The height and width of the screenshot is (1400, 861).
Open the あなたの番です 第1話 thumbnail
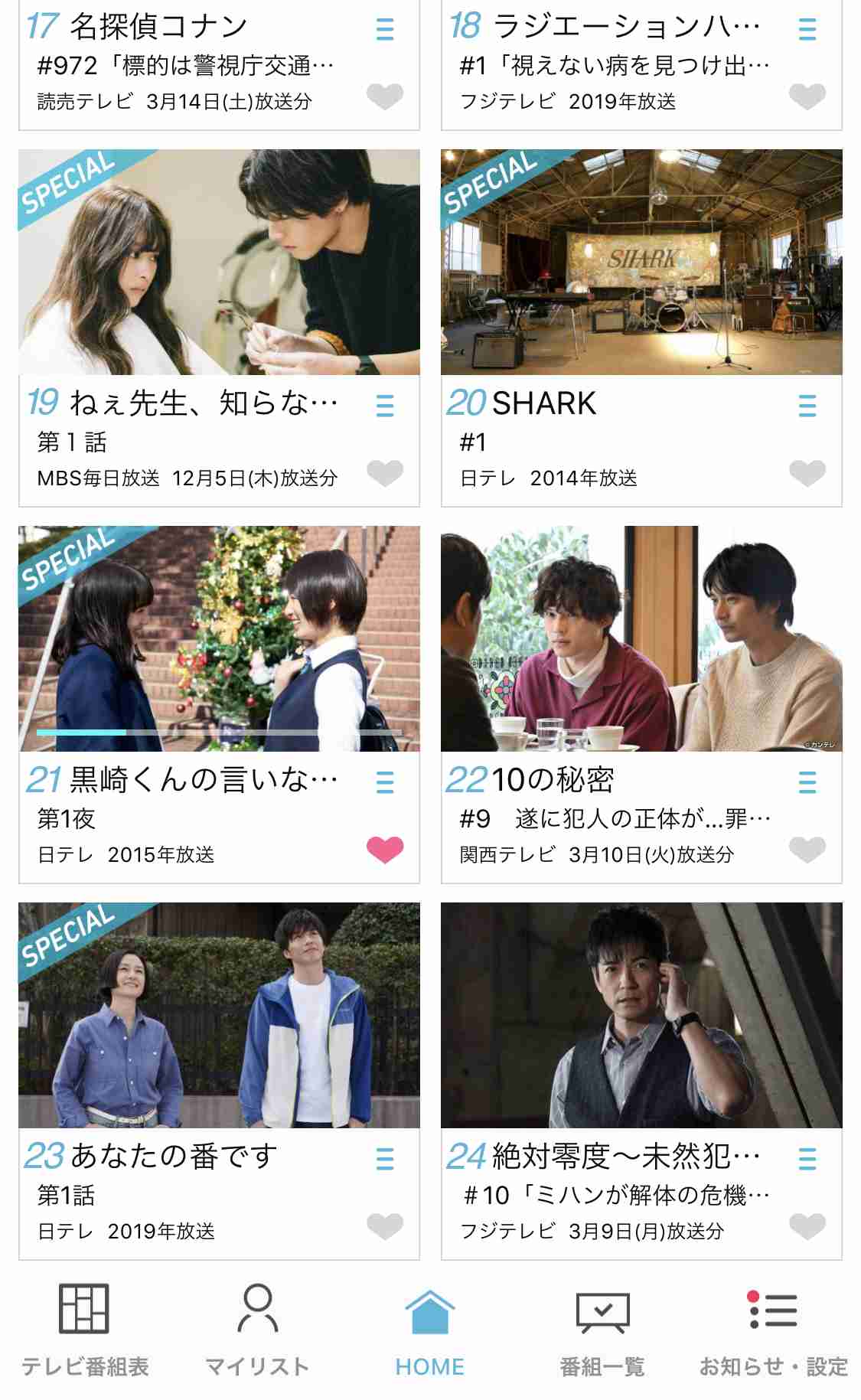coord(219,1015)
